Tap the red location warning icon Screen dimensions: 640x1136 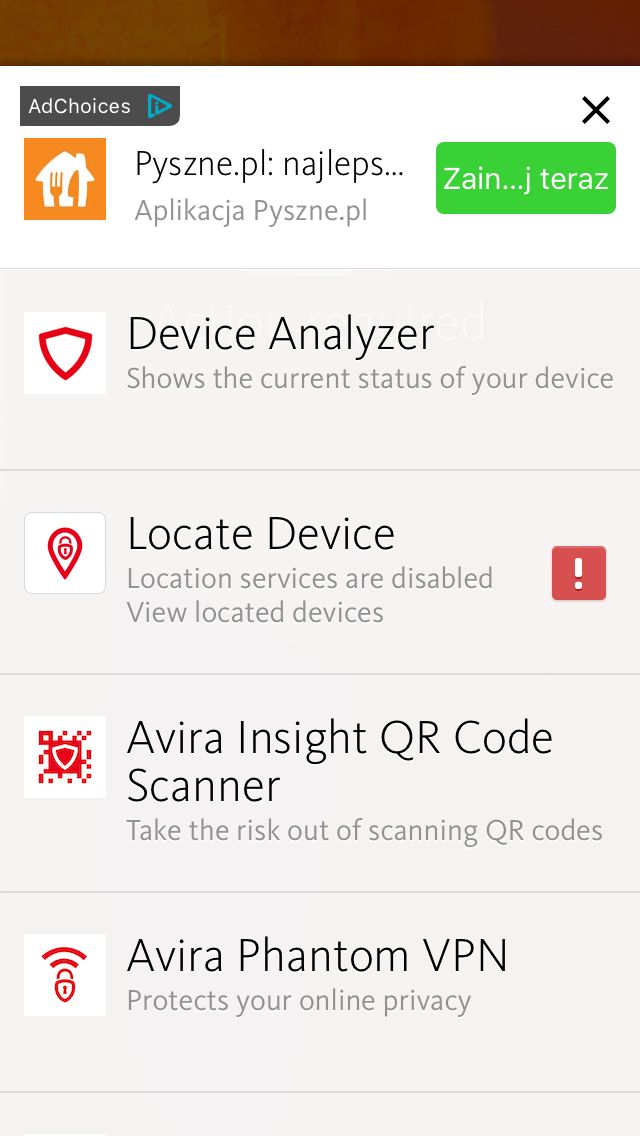point(578,573)
